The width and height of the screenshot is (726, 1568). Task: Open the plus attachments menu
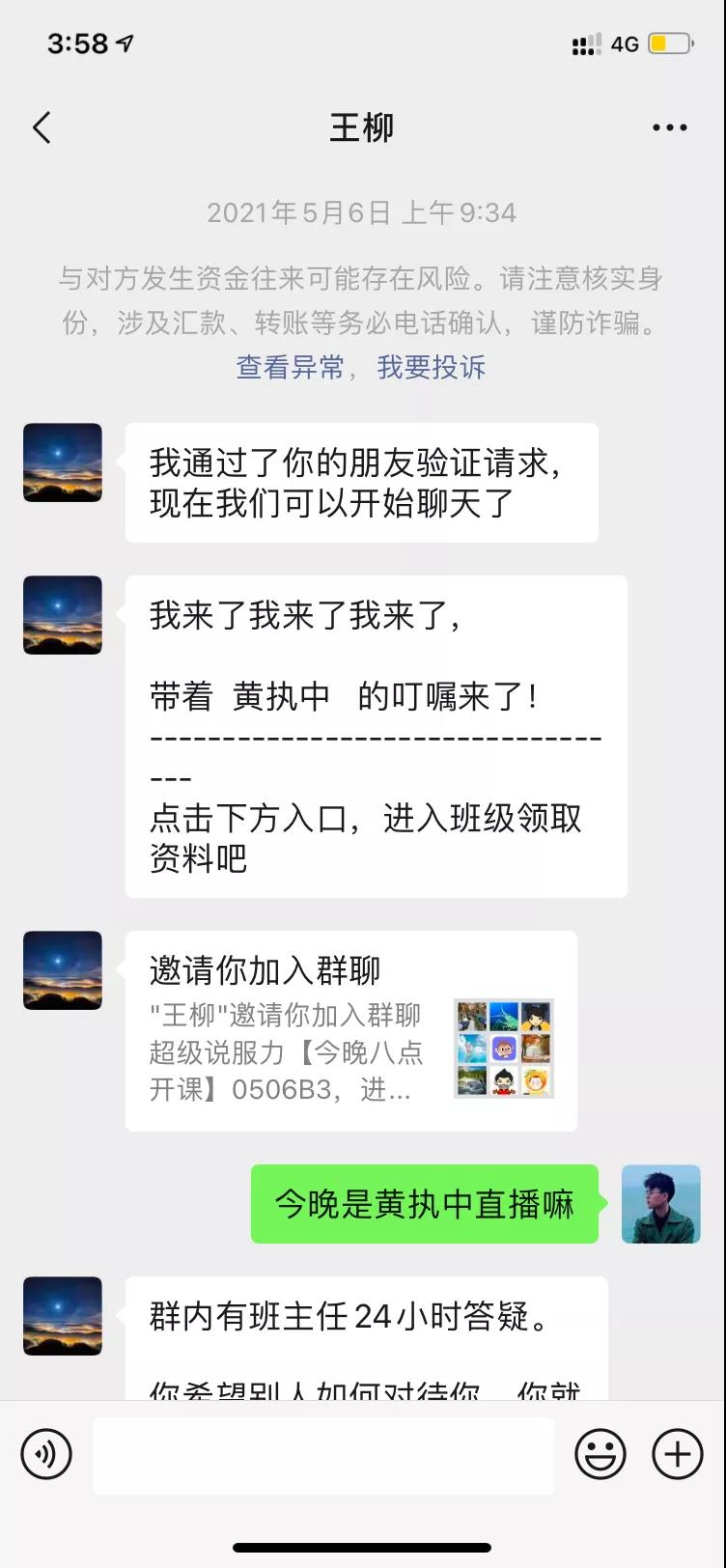click(x=678, y=1453)
